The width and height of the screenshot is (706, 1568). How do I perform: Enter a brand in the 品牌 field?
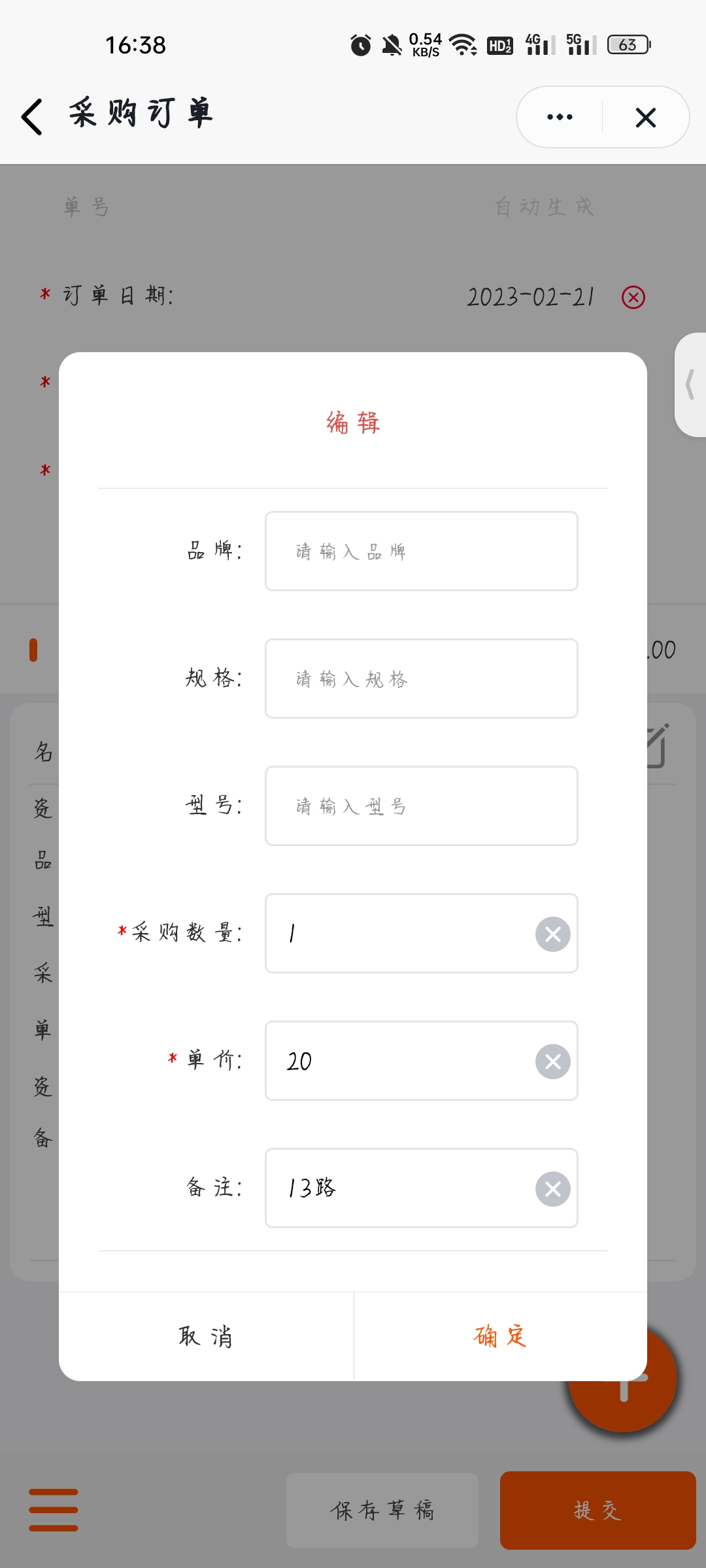pyautogui.click(x=421, y=551)
